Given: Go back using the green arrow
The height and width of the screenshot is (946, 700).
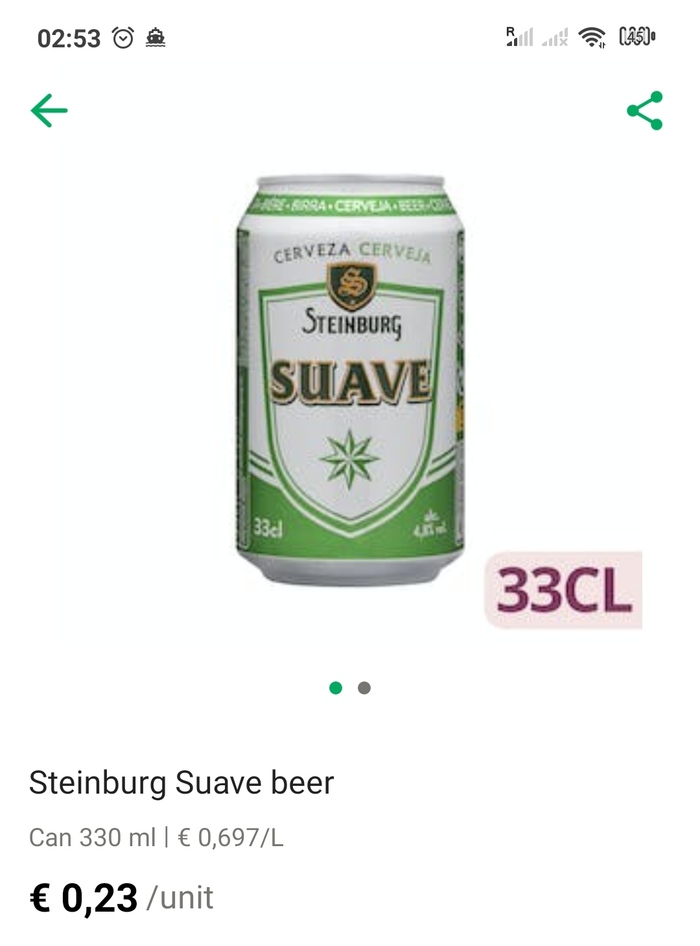Looking at the screenshot, I should 49,111.
